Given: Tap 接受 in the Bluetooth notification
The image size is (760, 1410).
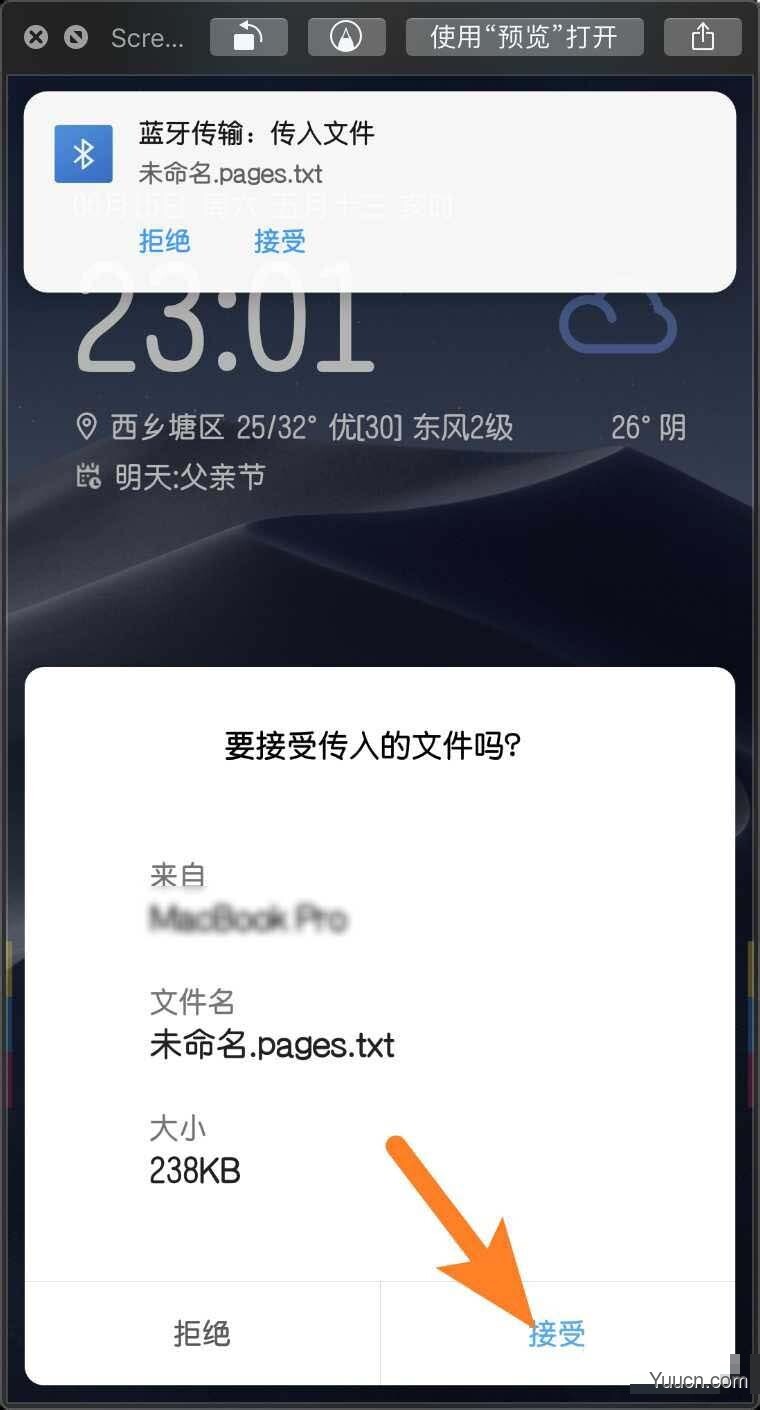Looking at the screenshot, I should [279, 241].
